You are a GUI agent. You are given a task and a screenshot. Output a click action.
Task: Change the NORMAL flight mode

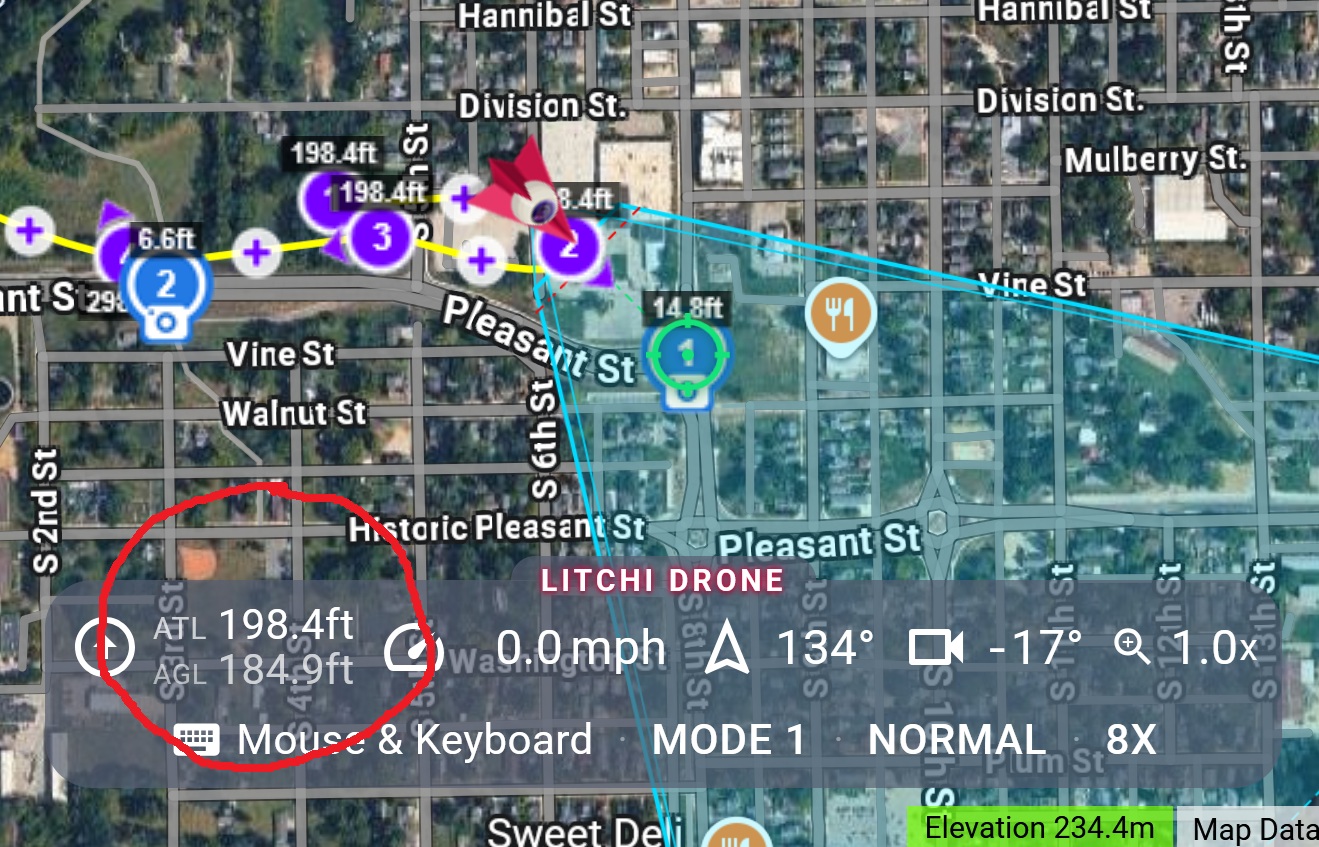[x=956, y=740]
